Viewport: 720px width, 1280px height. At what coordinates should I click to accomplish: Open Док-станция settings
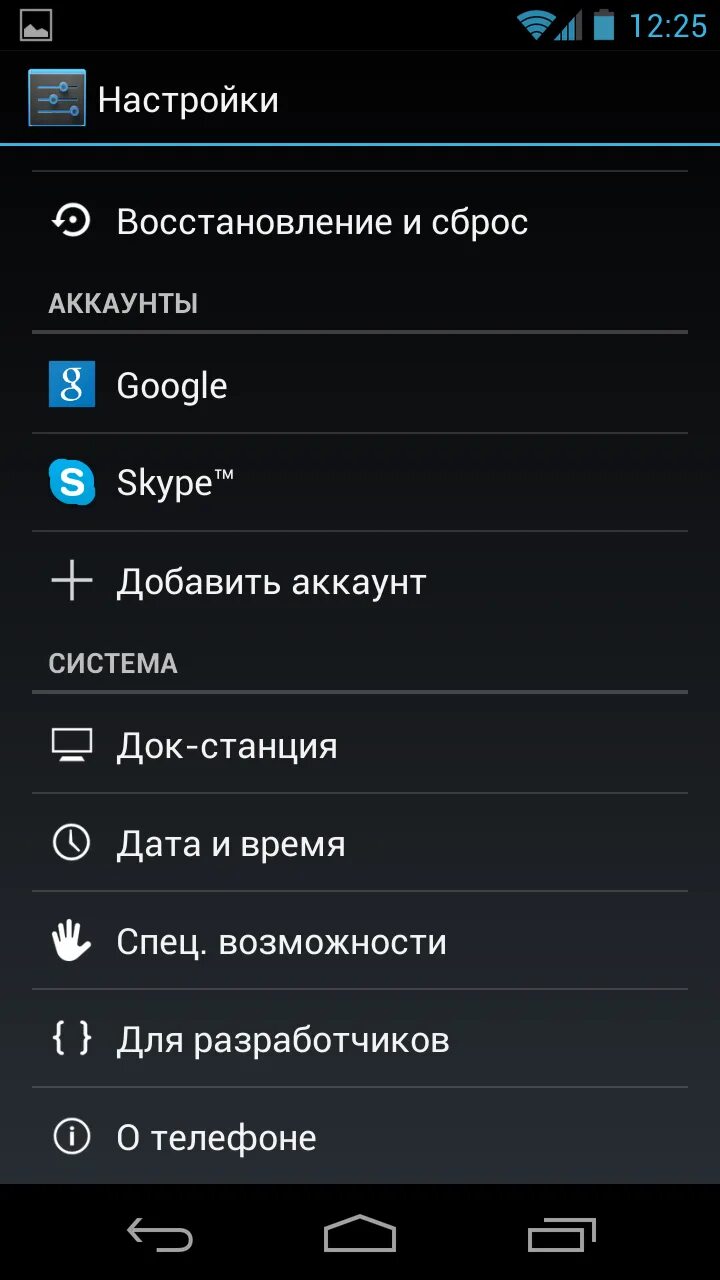360,745
